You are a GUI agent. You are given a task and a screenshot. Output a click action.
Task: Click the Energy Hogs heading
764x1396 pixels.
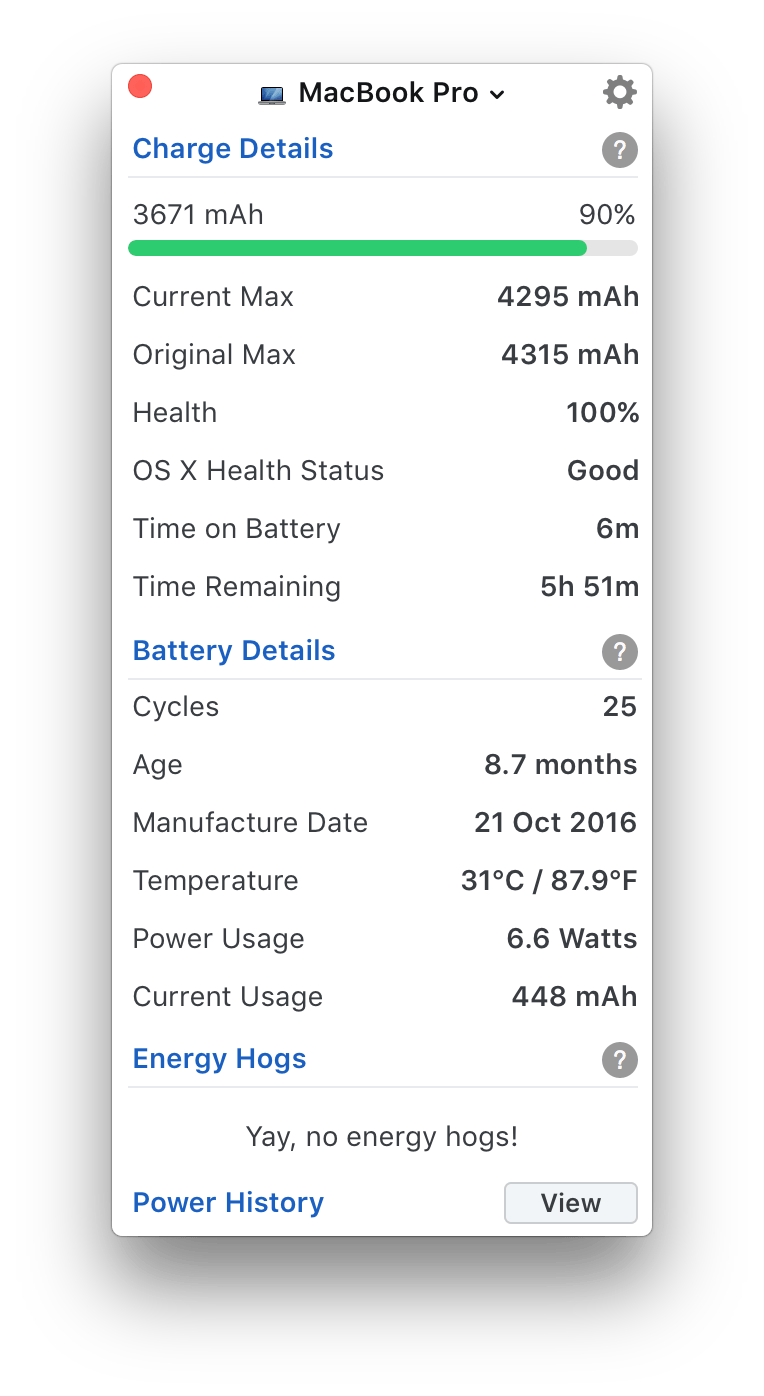click(x=219, y=1058)
